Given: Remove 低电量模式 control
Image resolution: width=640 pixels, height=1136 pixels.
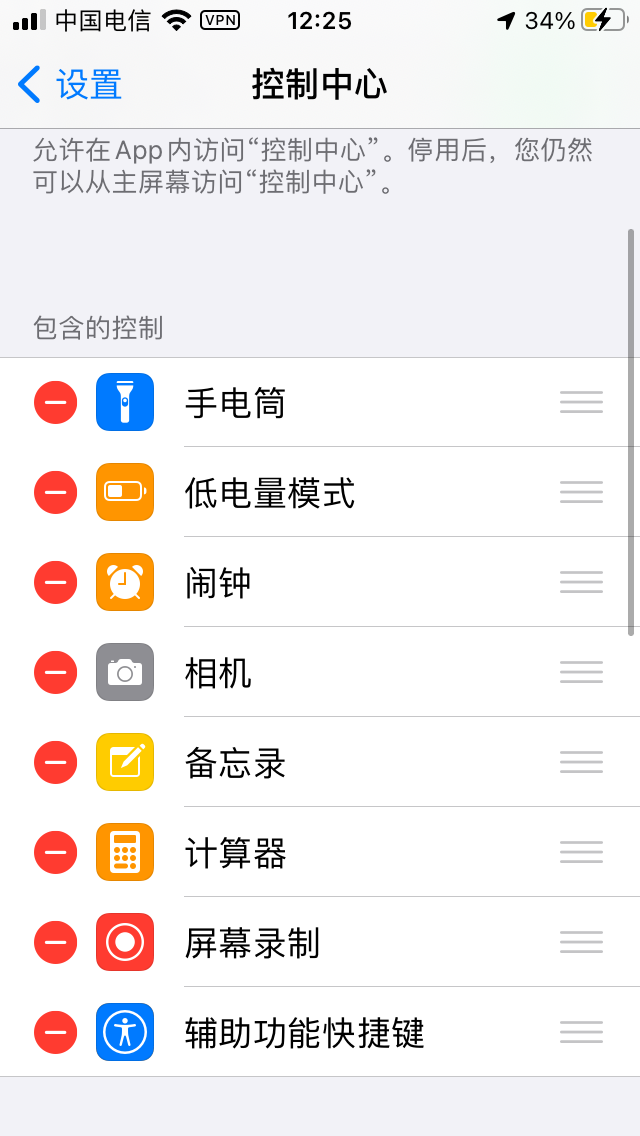Looking at the screenshot, I should (55, 492).
